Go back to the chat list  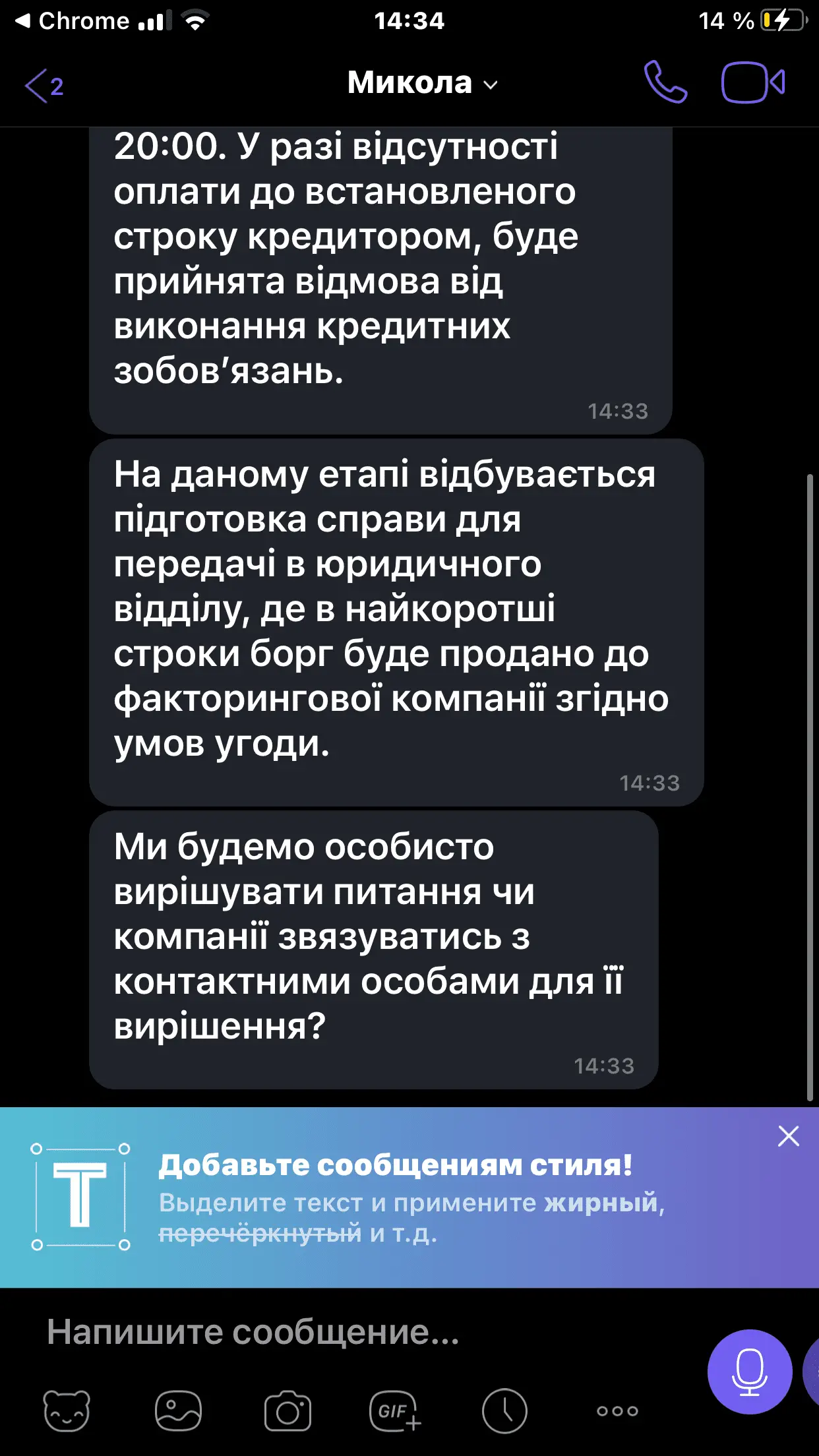[44, 86]
